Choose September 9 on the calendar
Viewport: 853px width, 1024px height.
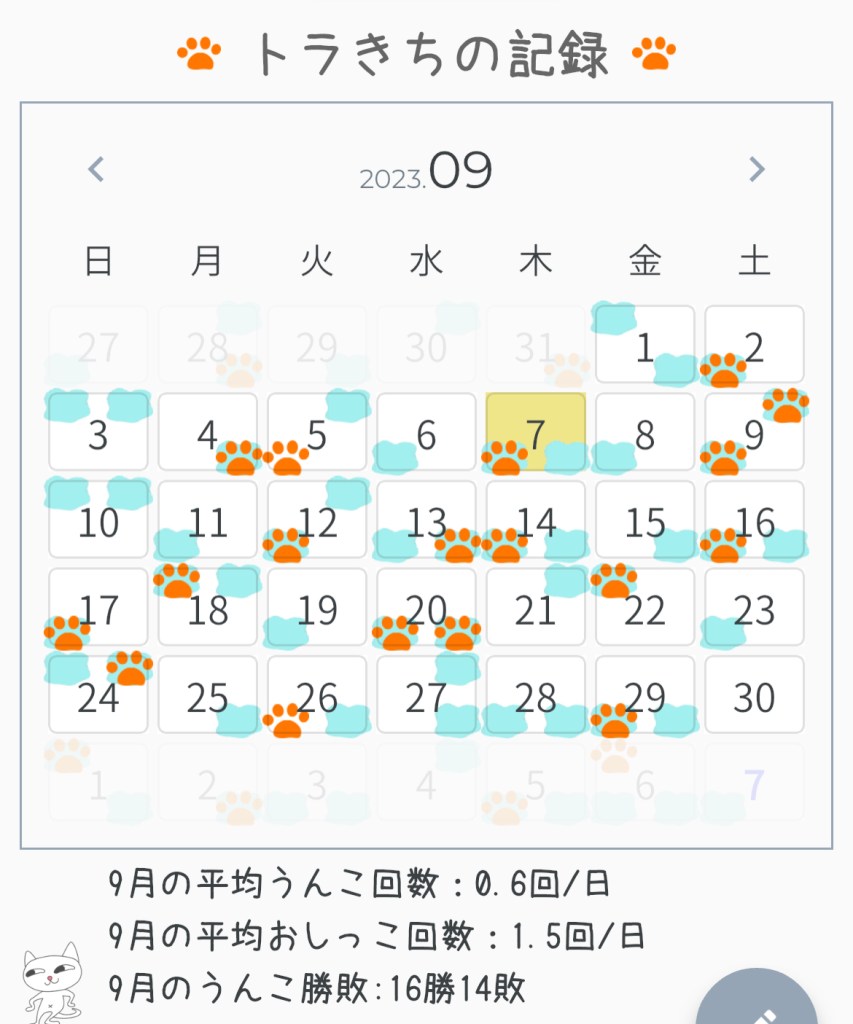pyautogui.click(x=754, y=432)
